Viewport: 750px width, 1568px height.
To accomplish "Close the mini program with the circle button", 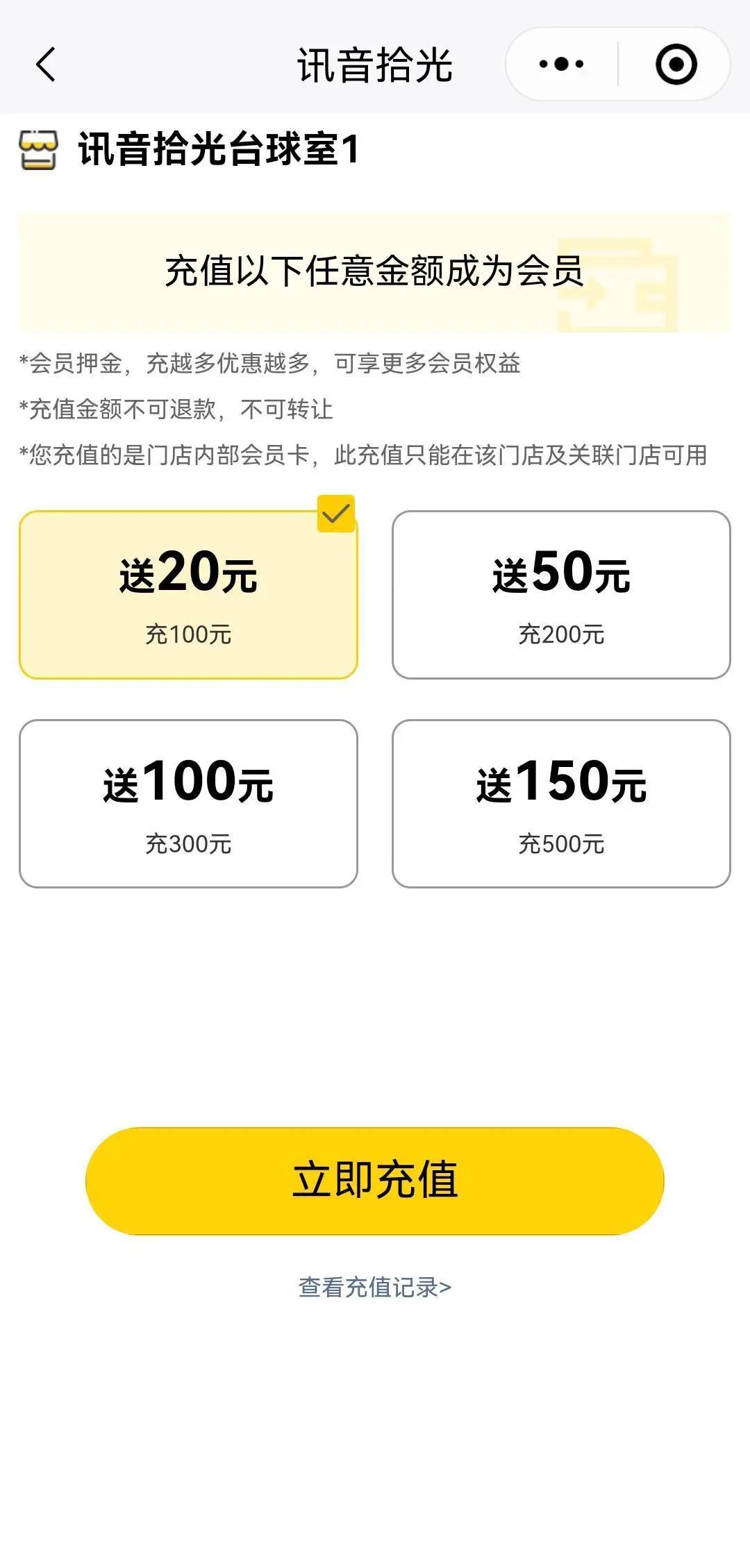I will (676, 65).
